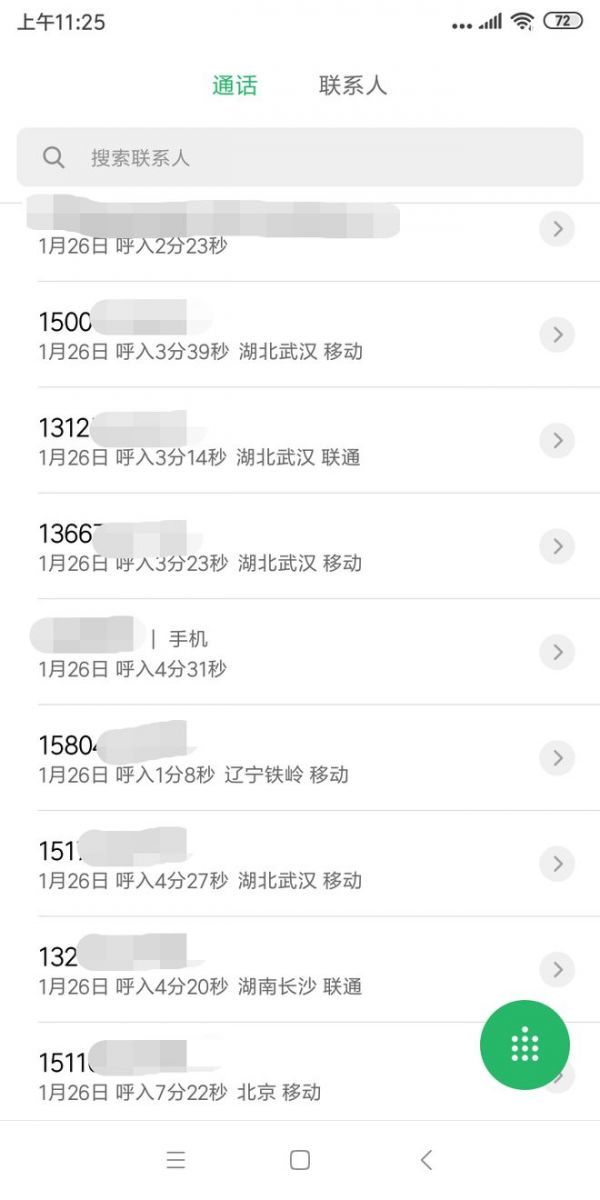Tap the 搜索联系人 search box
The height and width of the screenshot is (1200, 600).
[x=300, y=157]
